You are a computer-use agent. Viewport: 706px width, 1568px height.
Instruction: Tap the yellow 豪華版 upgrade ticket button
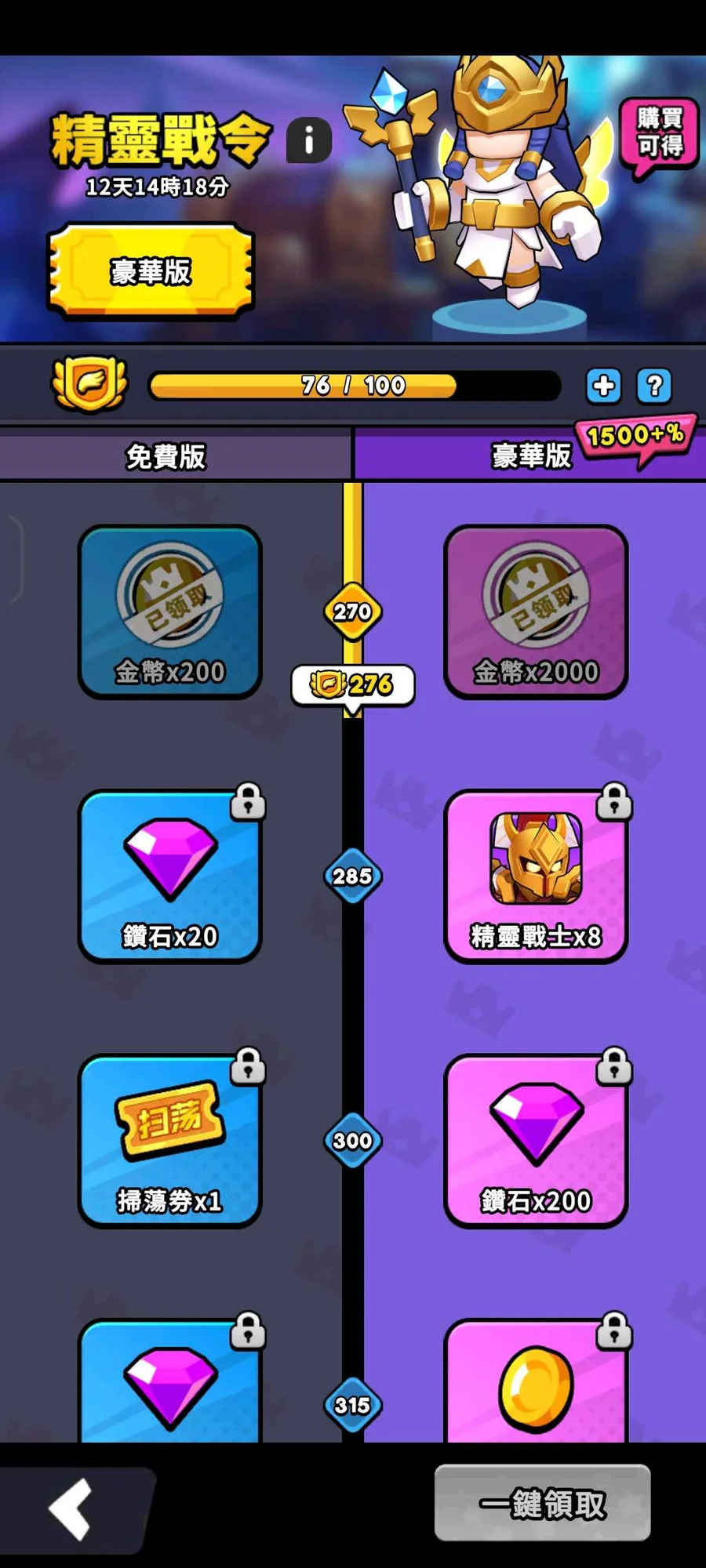coord(151,272)
